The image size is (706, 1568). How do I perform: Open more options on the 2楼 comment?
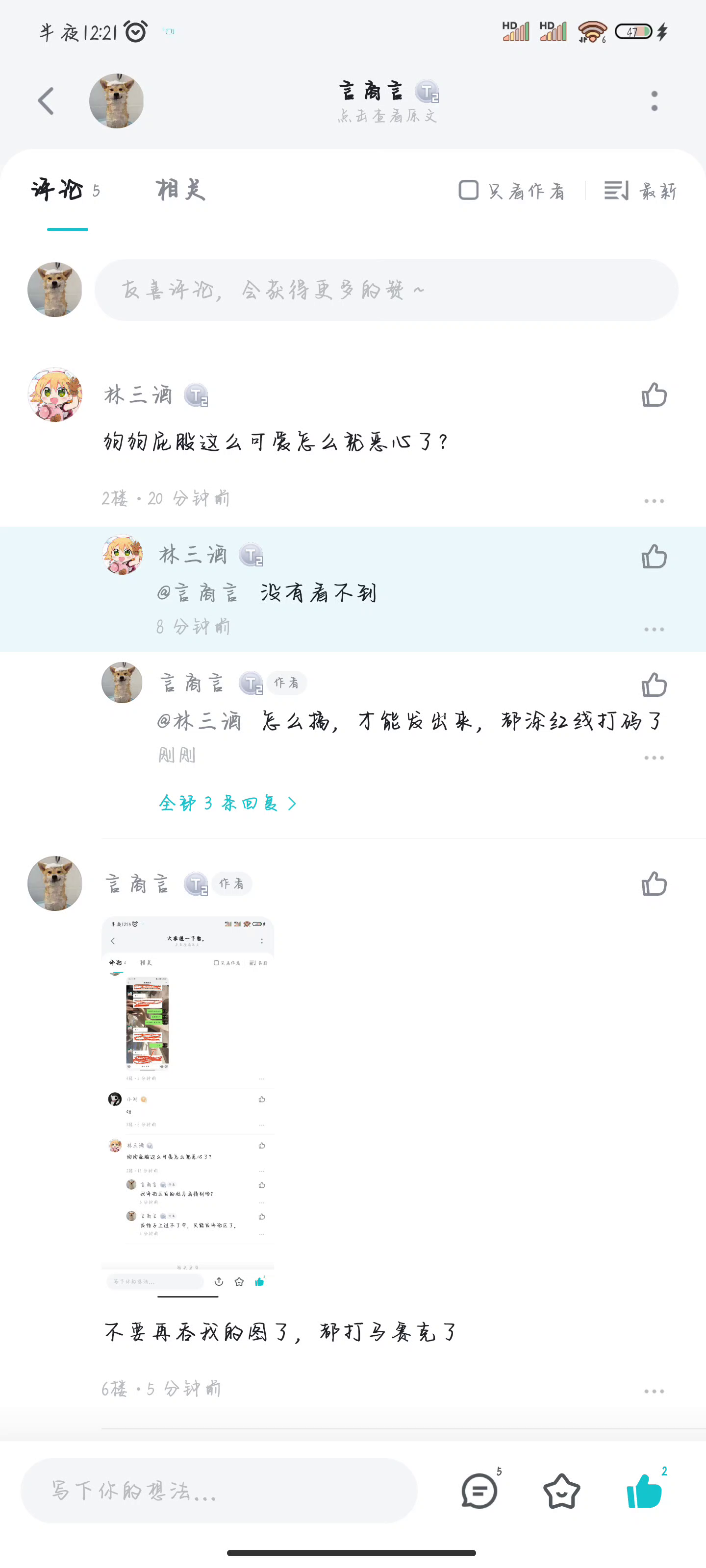654,501
